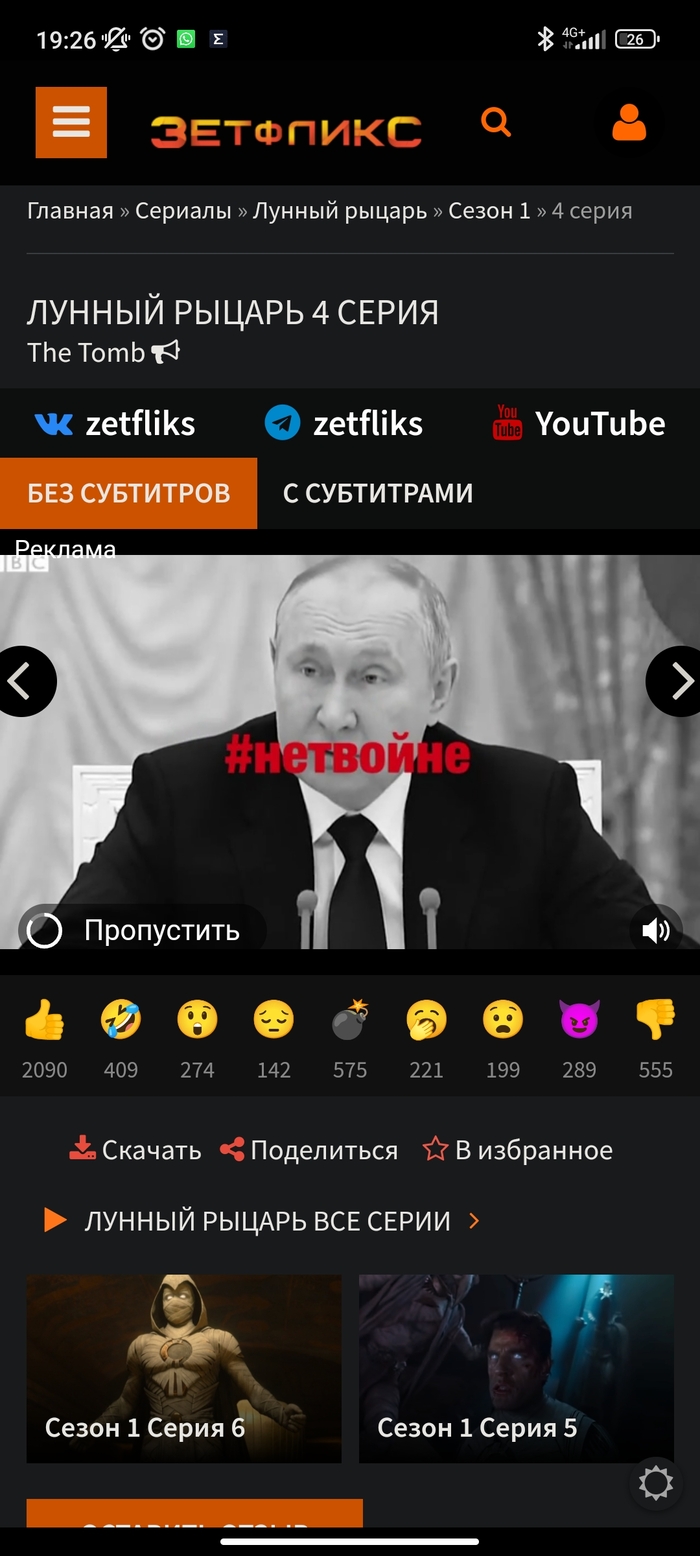Add to favorites with В избранное
The image size is (700, 1556).
tap(517, 1150)
